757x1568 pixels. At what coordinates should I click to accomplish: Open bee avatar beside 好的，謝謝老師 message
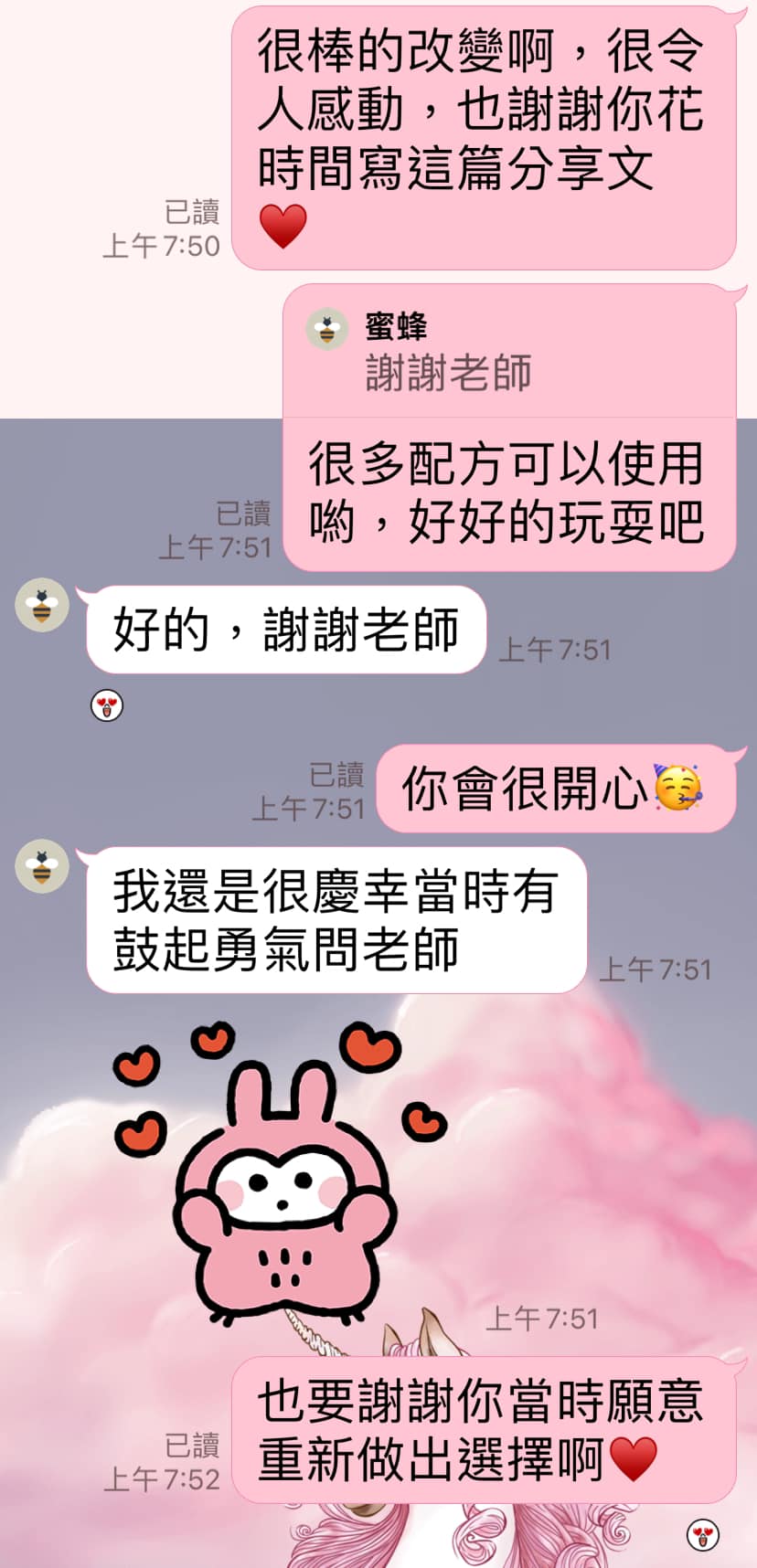click(x=42, y=605)
